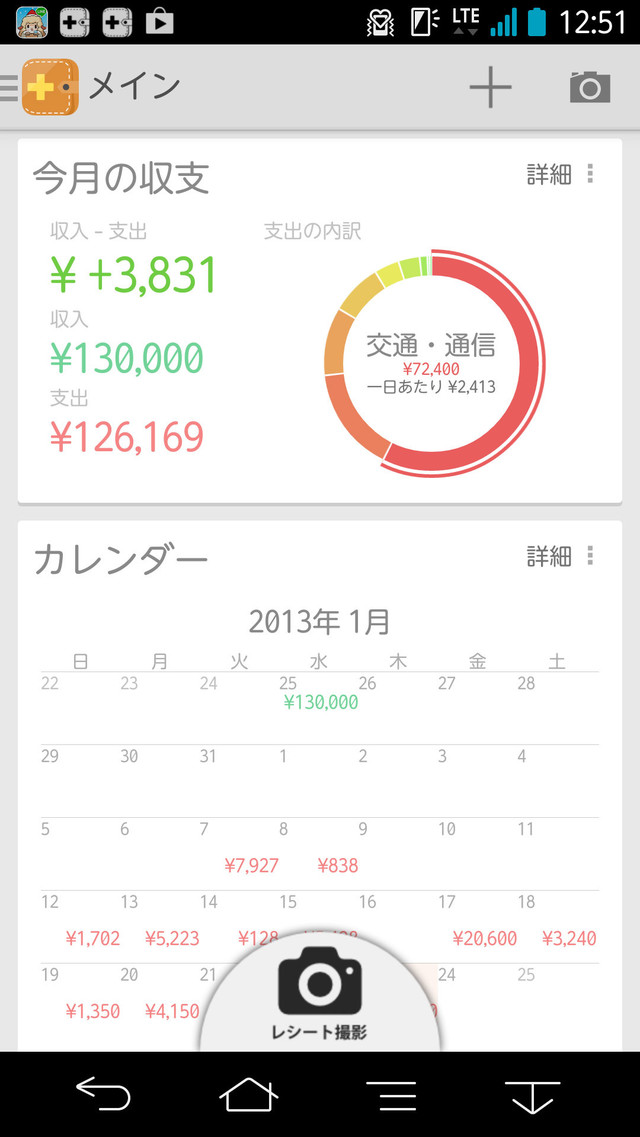
Task: Open 詳細 for カレンダー card
Action: 549,556
